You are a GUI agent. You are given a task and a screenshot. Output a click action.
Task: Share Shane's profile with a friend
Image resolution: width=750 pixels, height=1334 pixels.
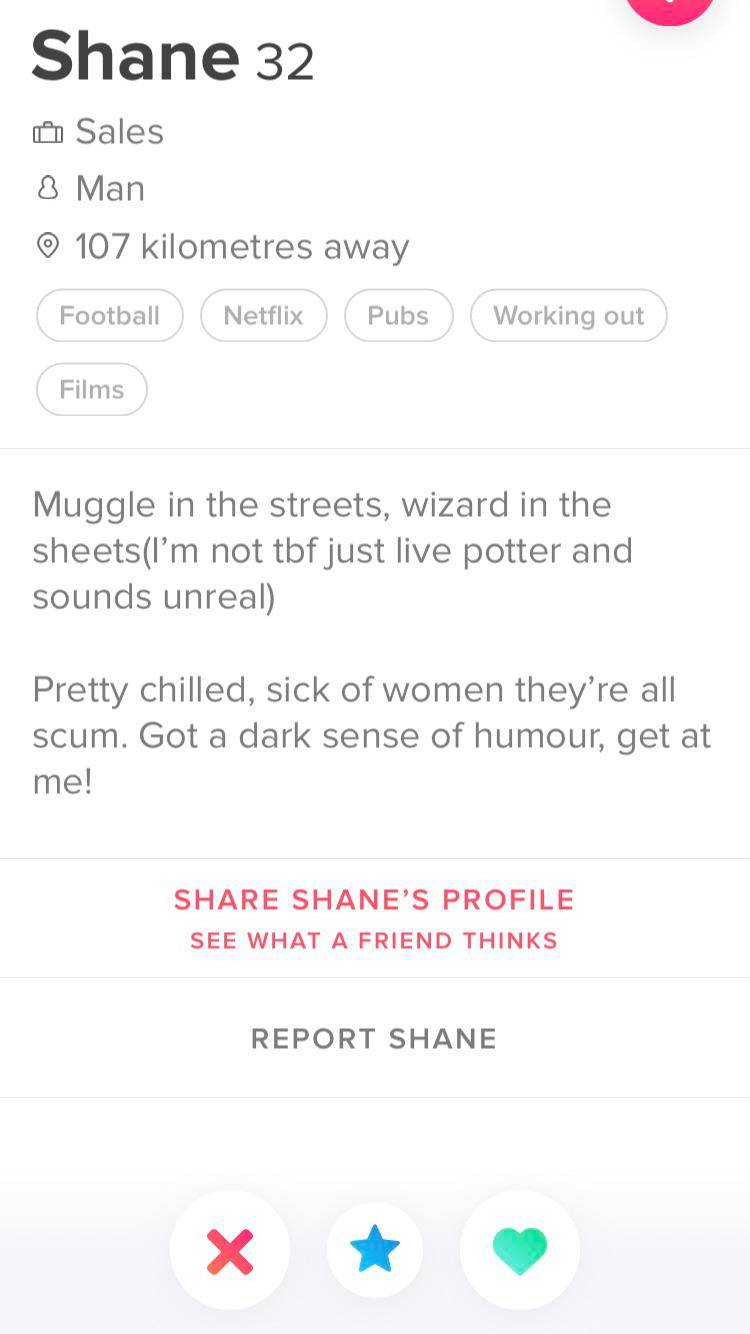pos(374,917)
